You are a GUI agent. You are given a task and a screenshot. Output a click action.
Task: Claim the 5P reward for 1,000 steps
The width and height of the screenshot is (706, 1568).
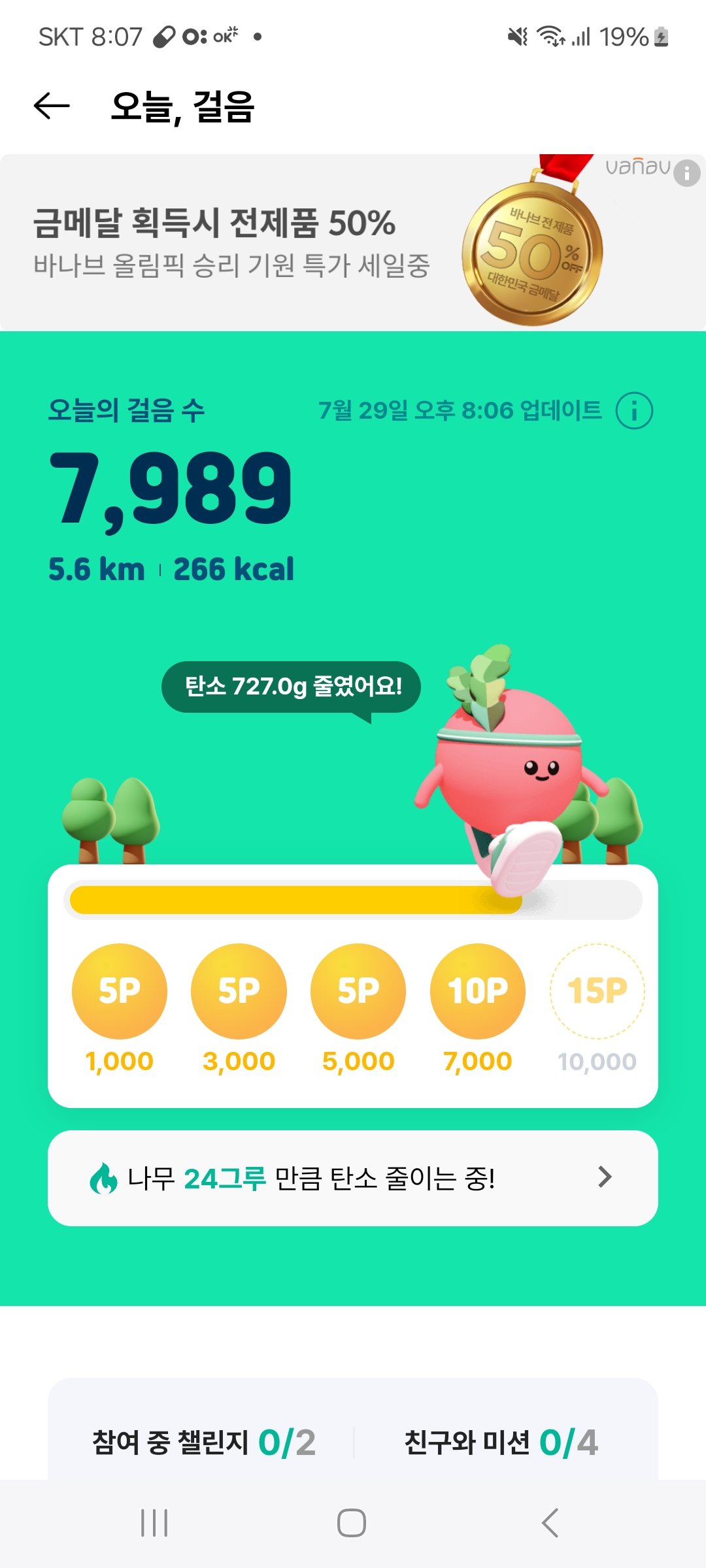click(120, 991)
